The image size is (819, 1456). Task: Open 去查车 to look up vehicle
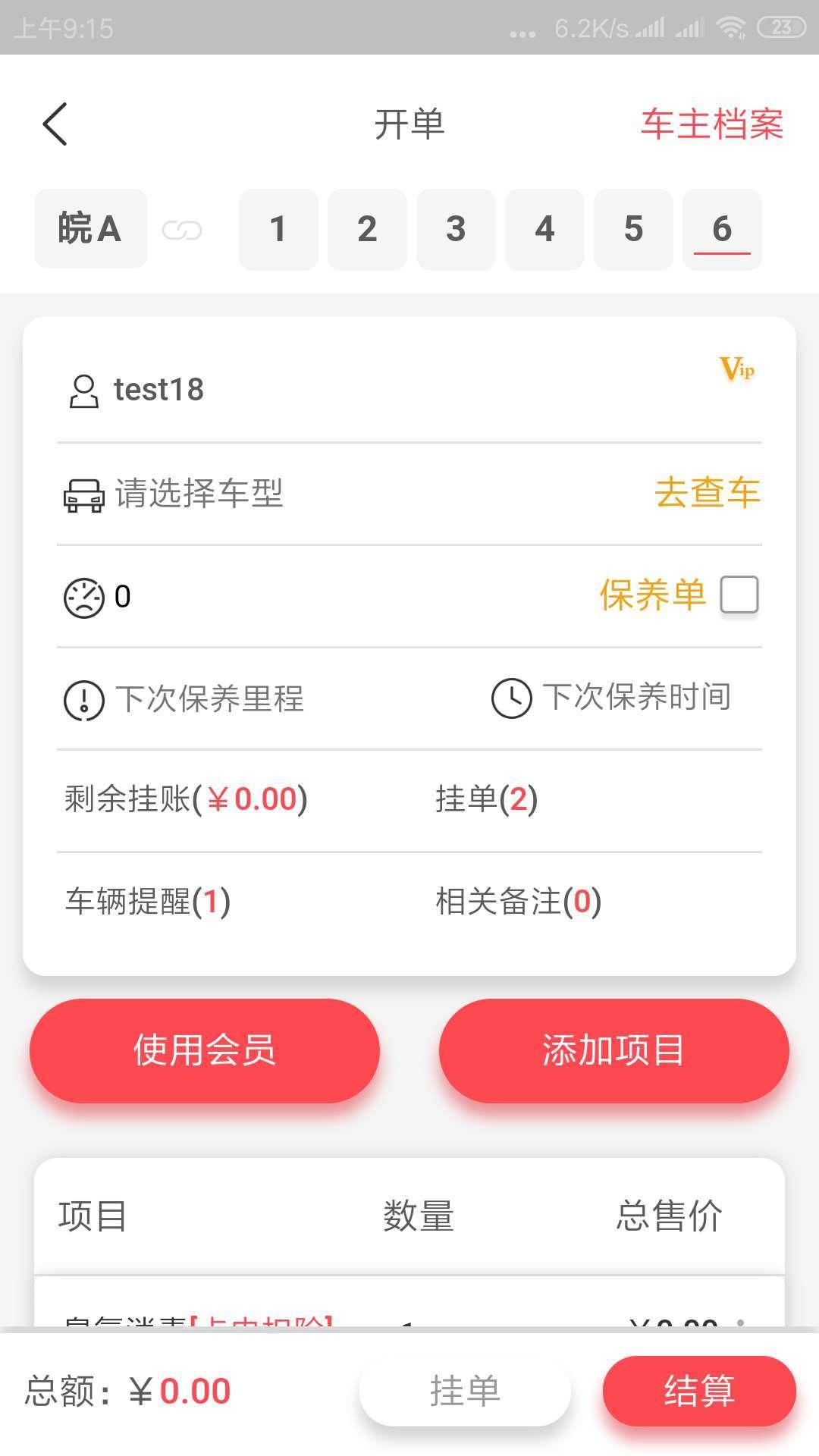[x=707, y=493]
